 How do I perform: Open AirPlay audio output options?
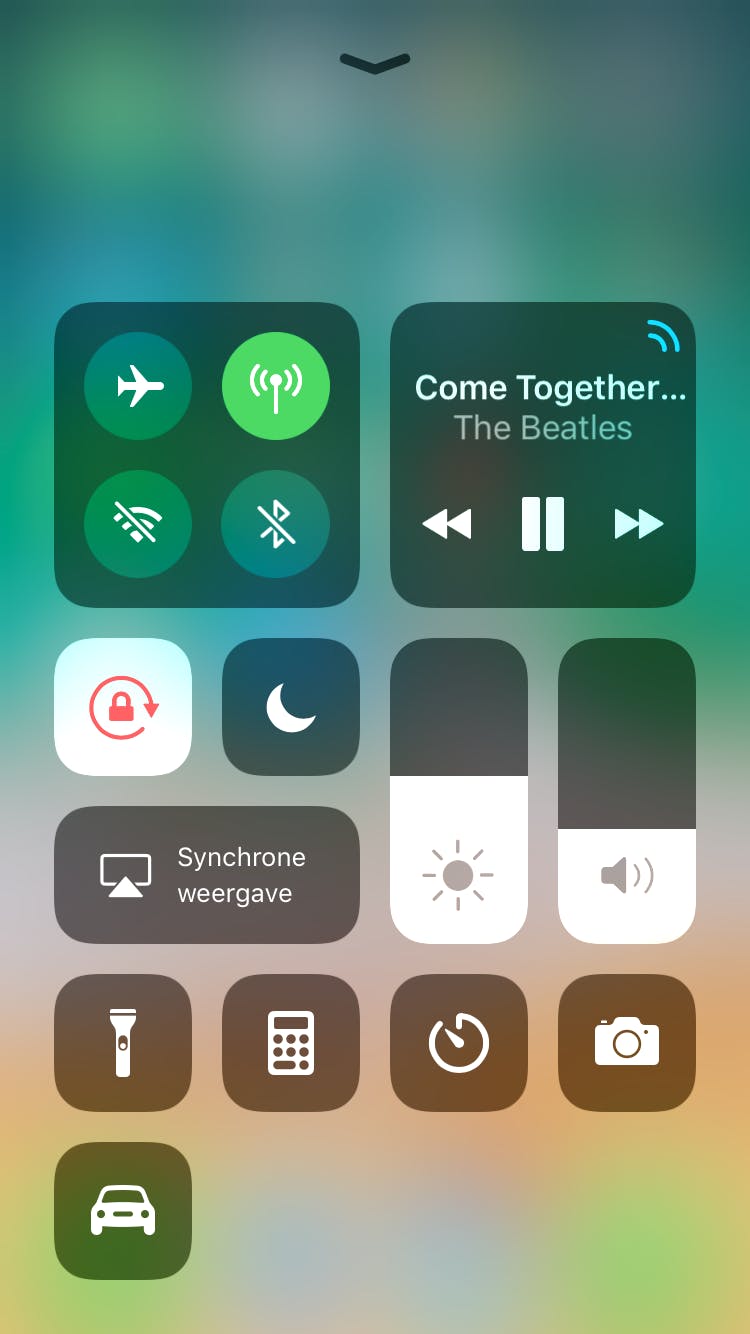click(662, 336)
